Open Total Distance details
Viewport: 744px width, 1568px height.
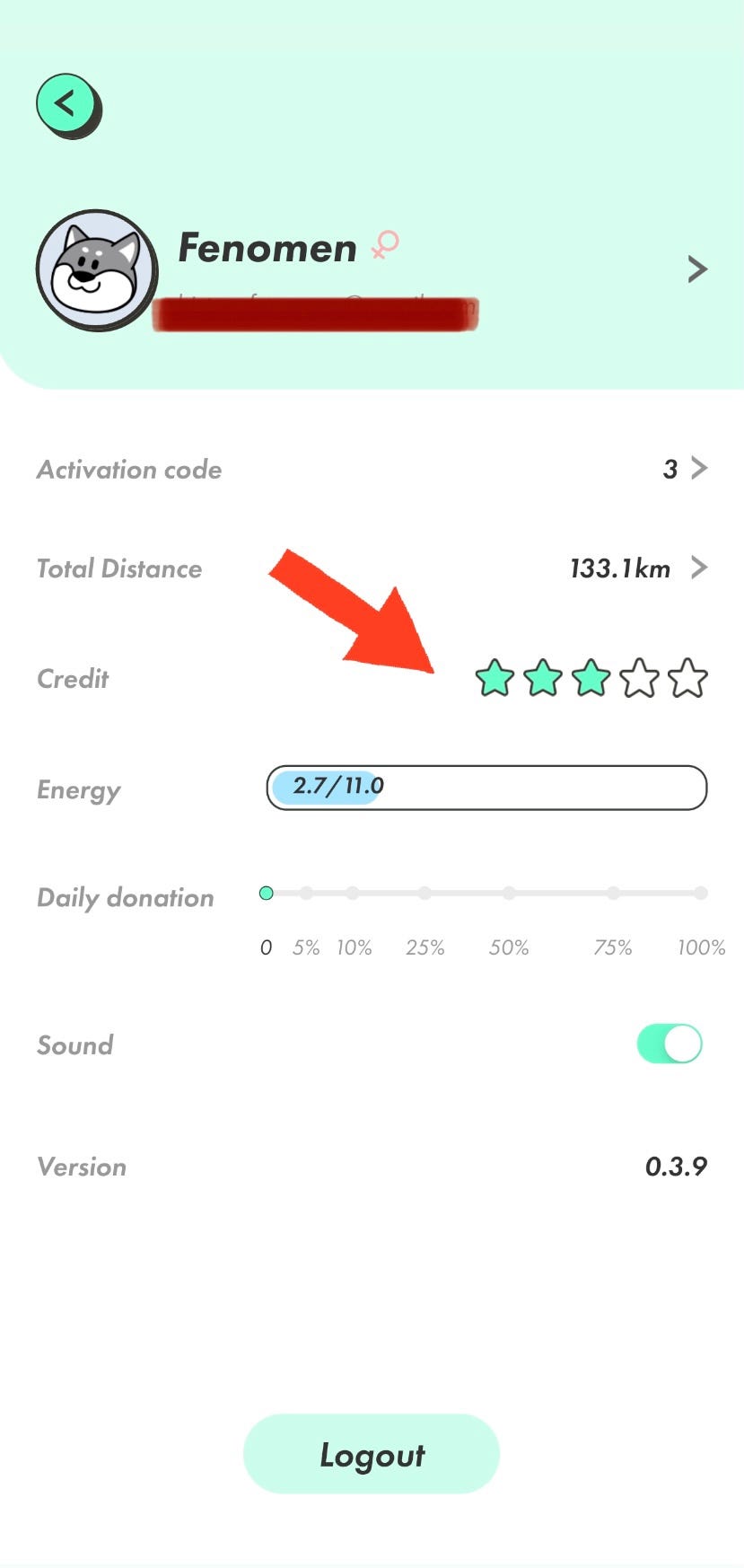point(697,568)
